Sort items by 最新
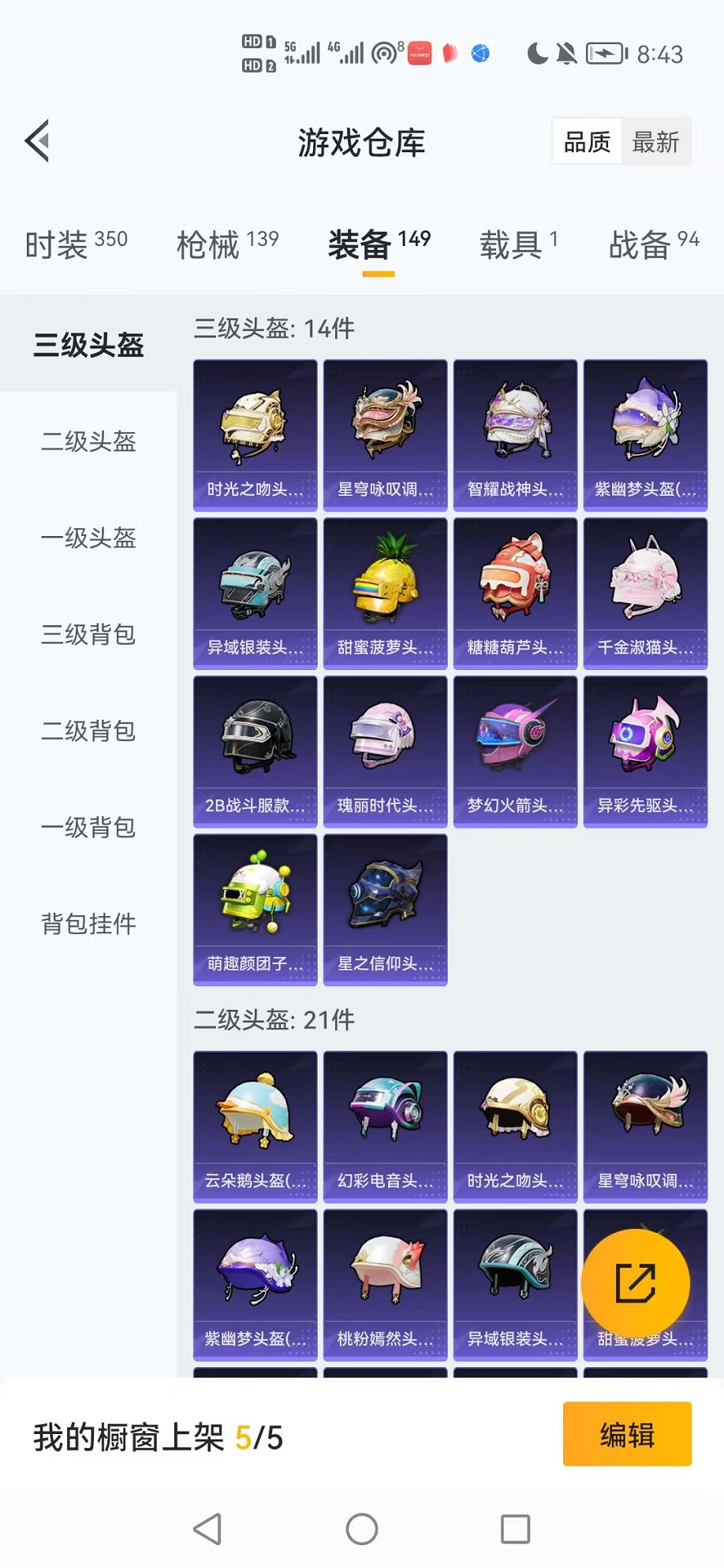724x1568 pixels. [x=655, y=142]
